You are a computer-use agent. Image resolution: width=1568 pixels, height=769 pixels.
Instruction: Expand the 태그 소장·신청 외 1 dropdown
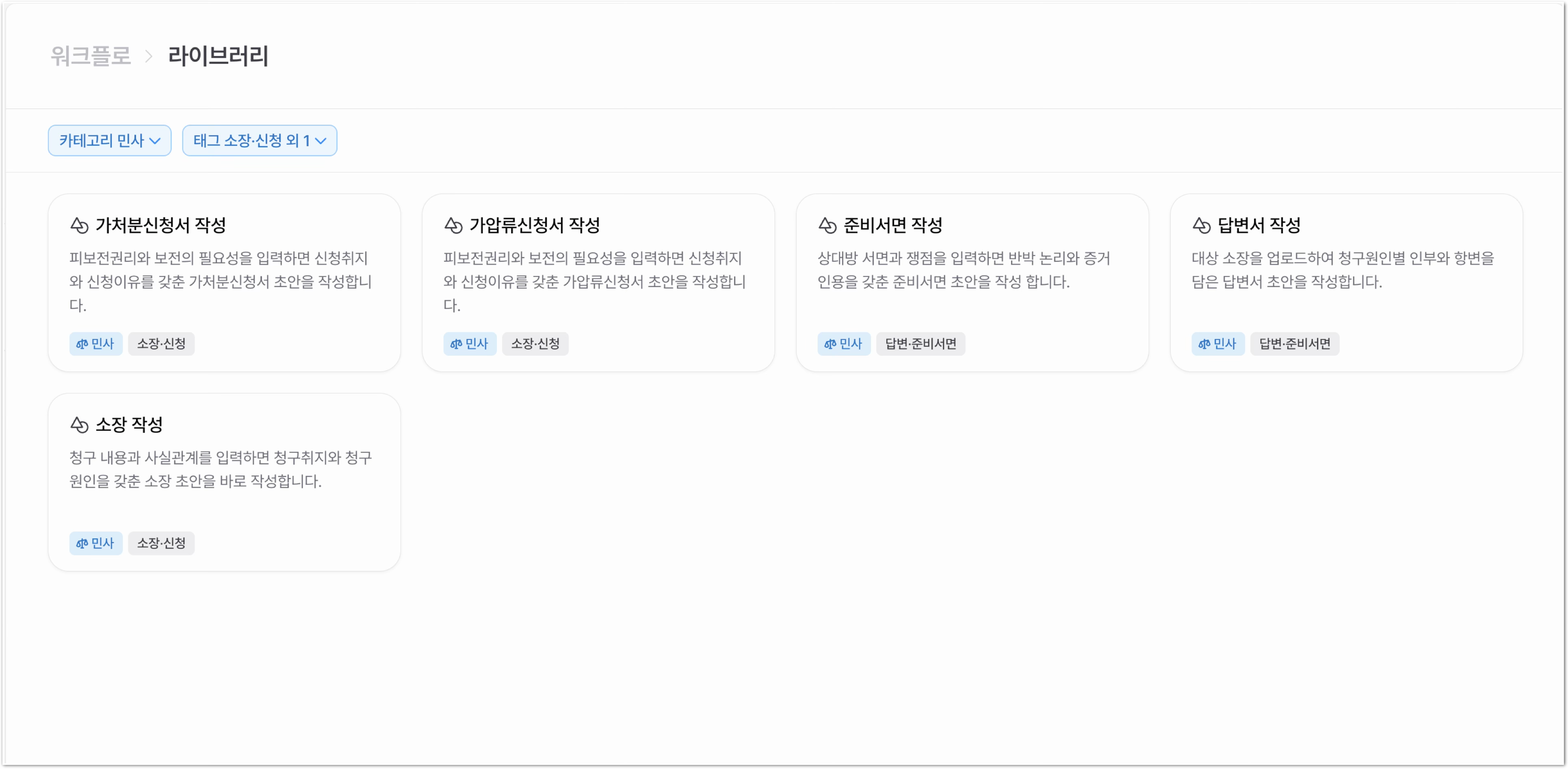[x=259, y=140]
